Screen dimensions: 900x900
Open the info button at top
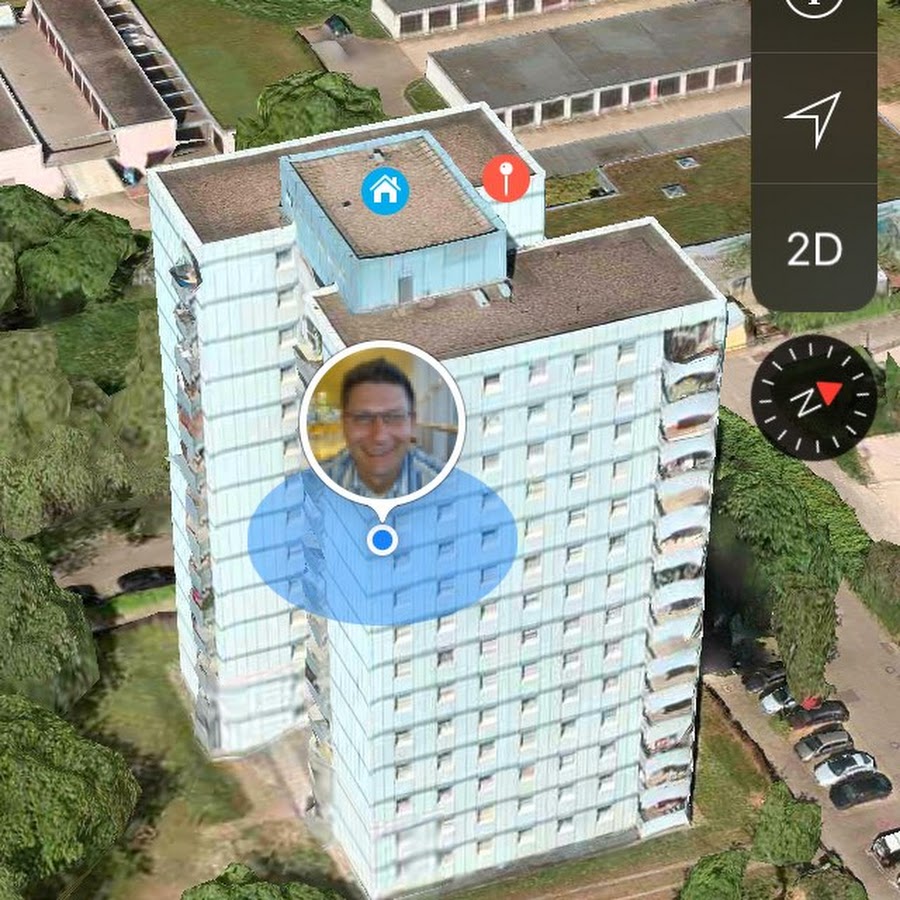pyautogui.click(x=813, y=10)
